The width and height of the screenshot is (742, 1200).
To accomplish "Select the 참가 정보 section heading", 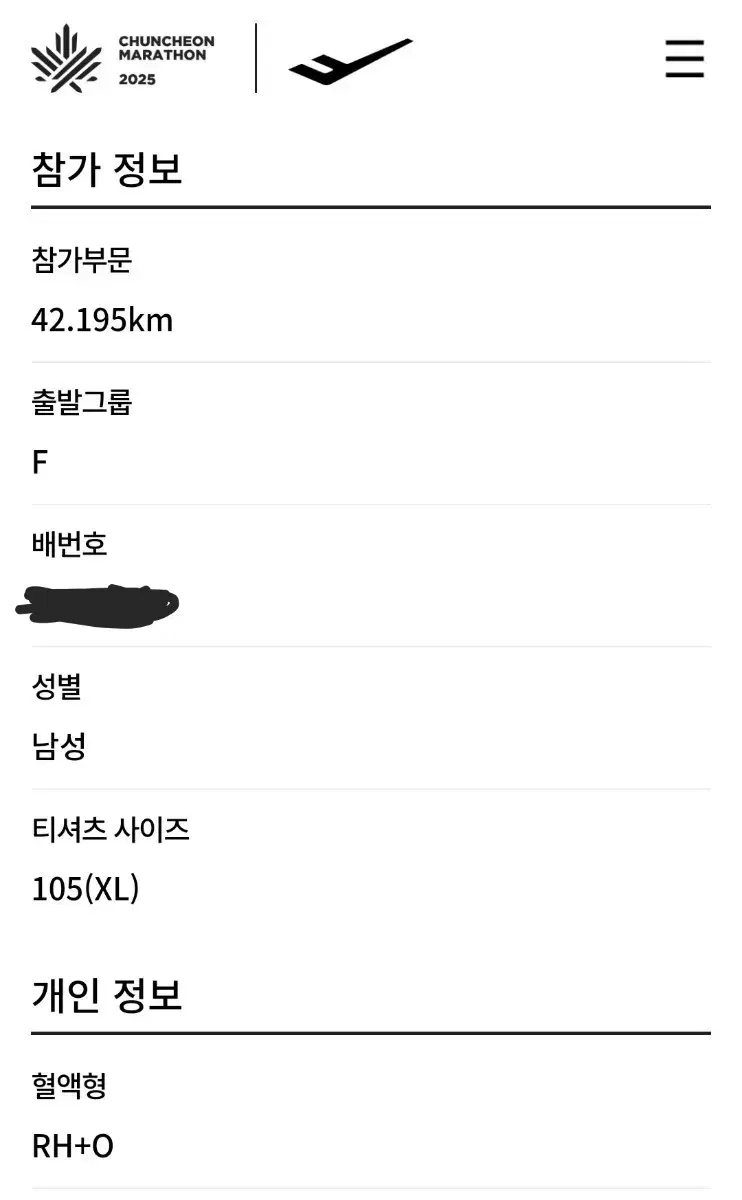I will click(x=106, y=170).
